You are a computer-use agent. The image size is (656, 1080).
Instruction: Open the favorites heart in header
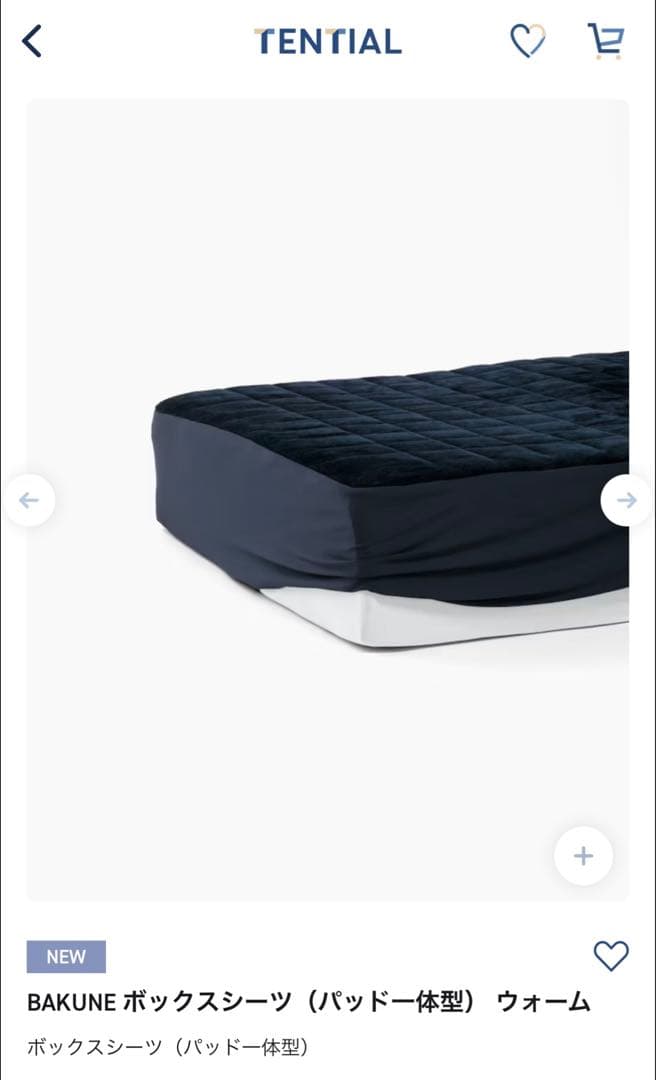(x=527, y=41)
